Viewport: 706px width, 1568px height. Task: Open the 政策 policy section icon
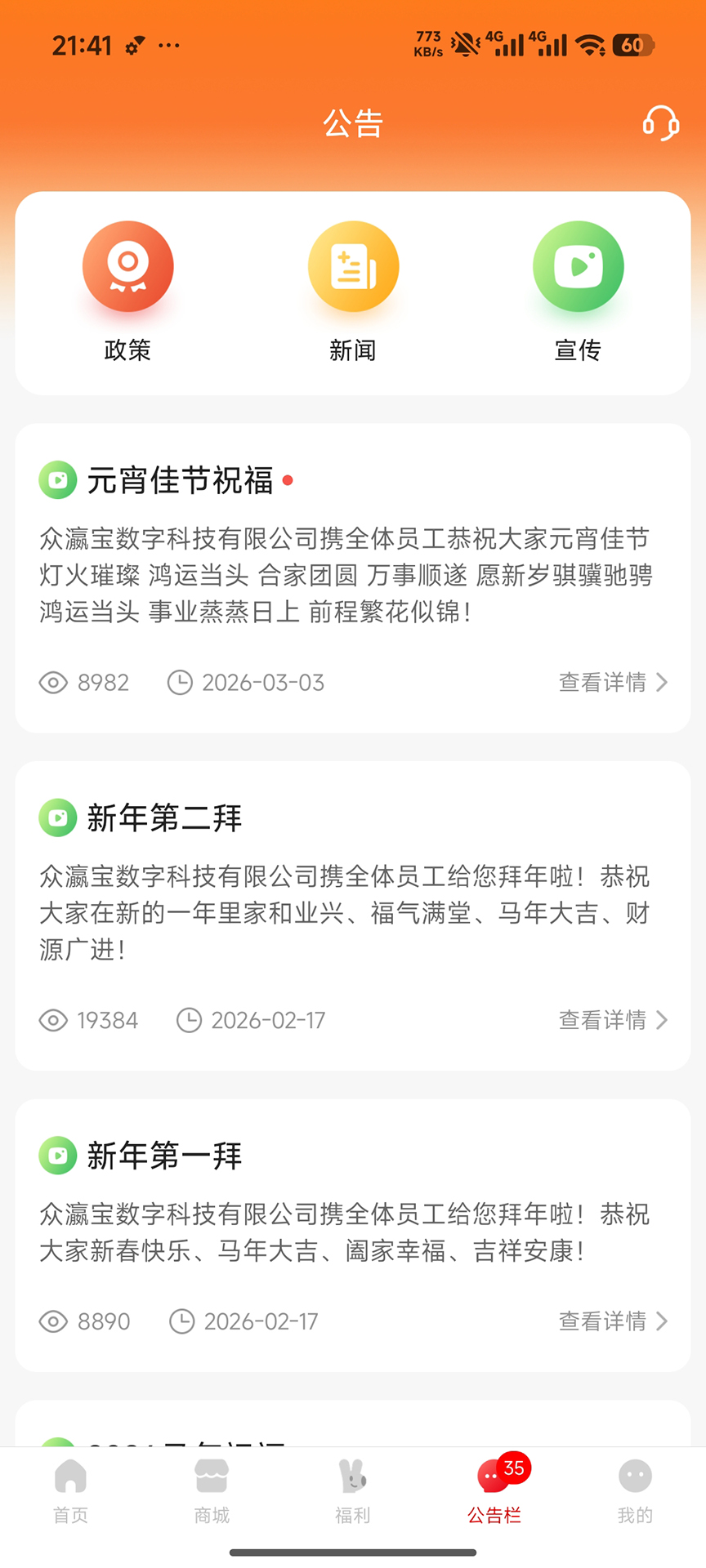(x=127, y=266)
